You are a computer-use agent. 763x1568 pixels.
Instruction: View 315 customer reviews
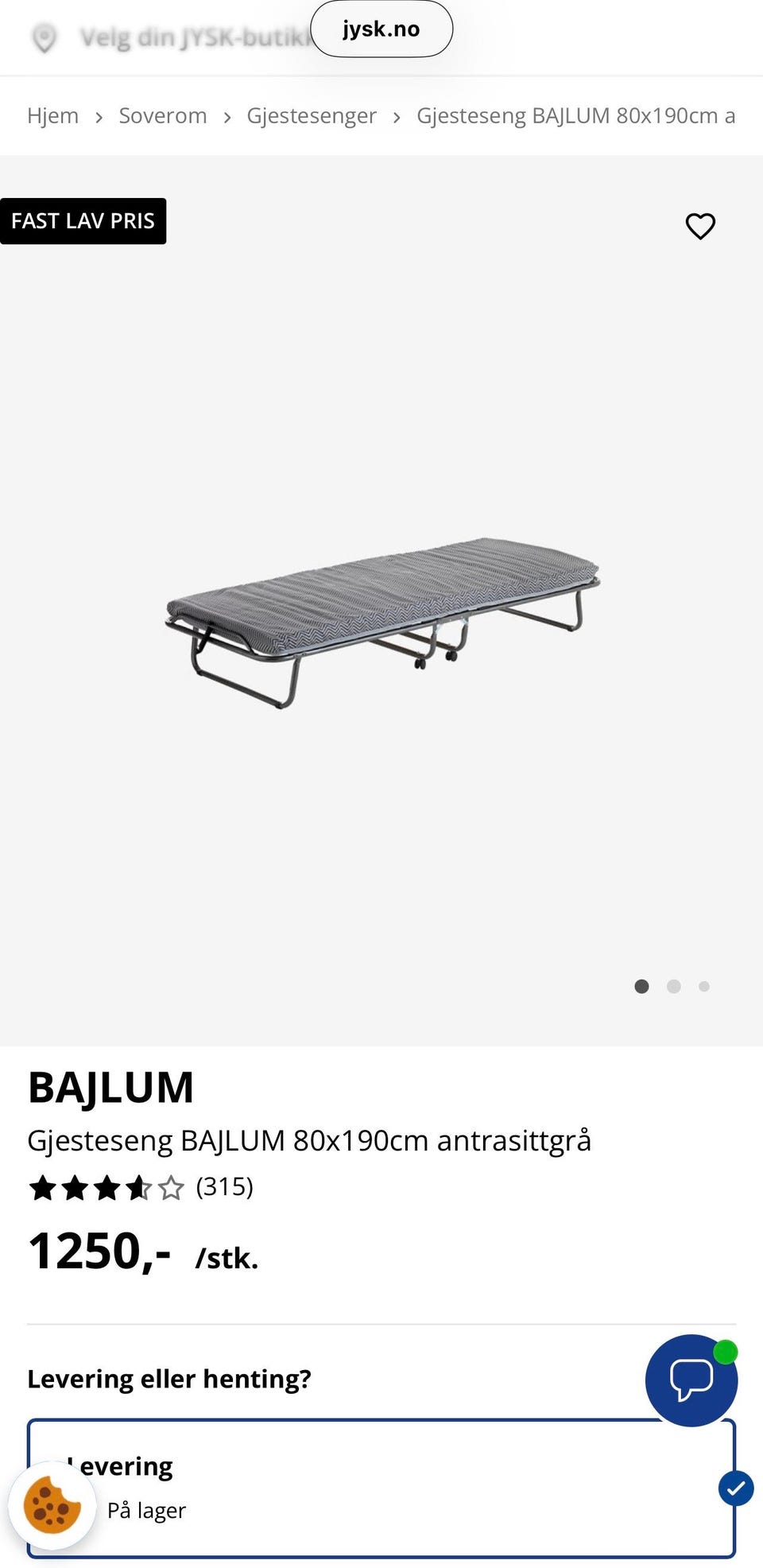[x=225, y=1186]
